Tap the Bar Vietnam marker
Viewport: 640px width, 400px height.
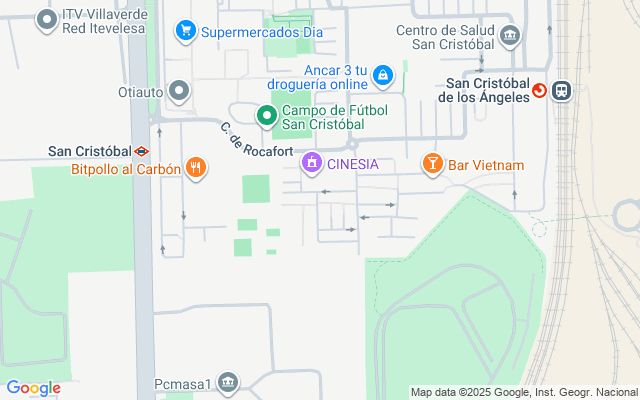(x=432, y=163)
